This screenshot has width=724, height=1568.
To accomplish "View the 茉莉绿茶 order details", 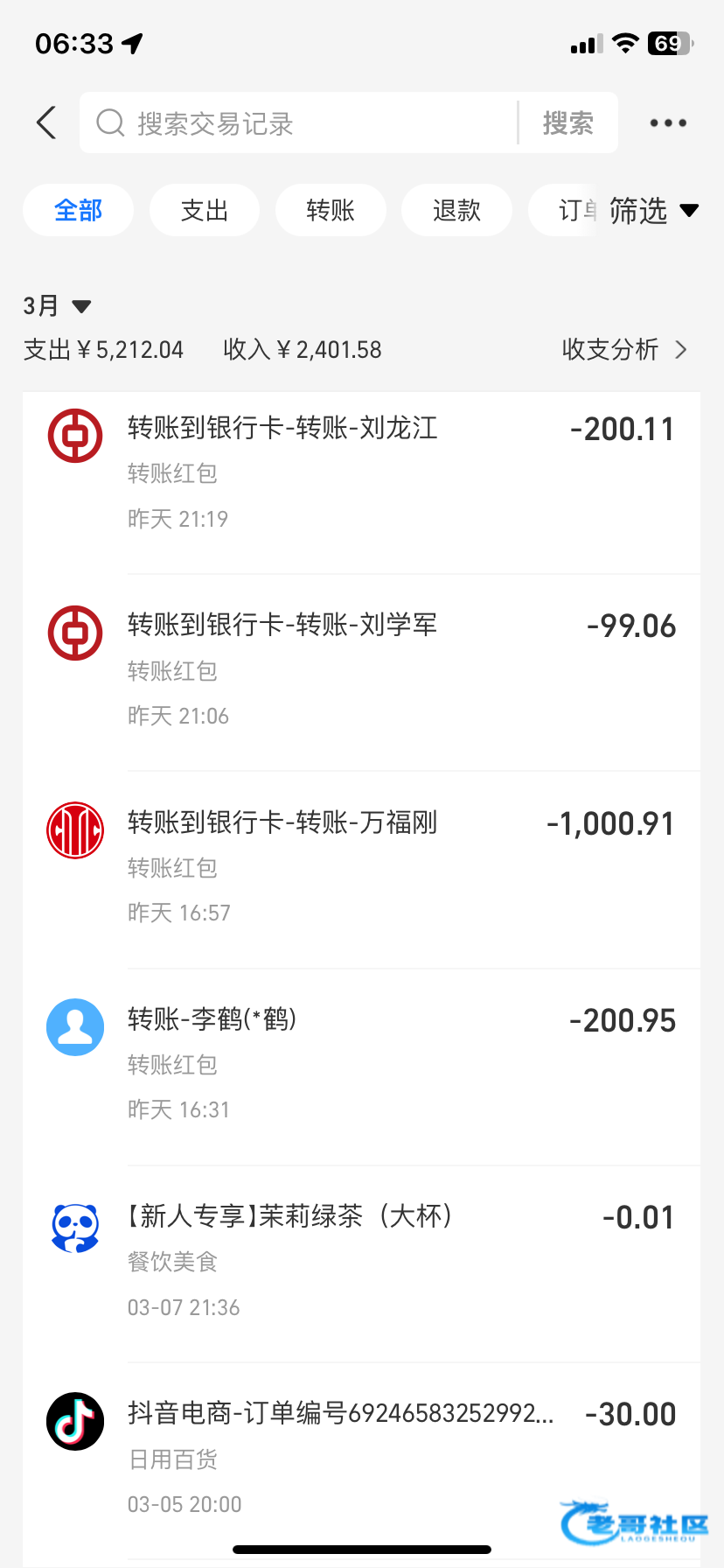I will pos(362,1260).
